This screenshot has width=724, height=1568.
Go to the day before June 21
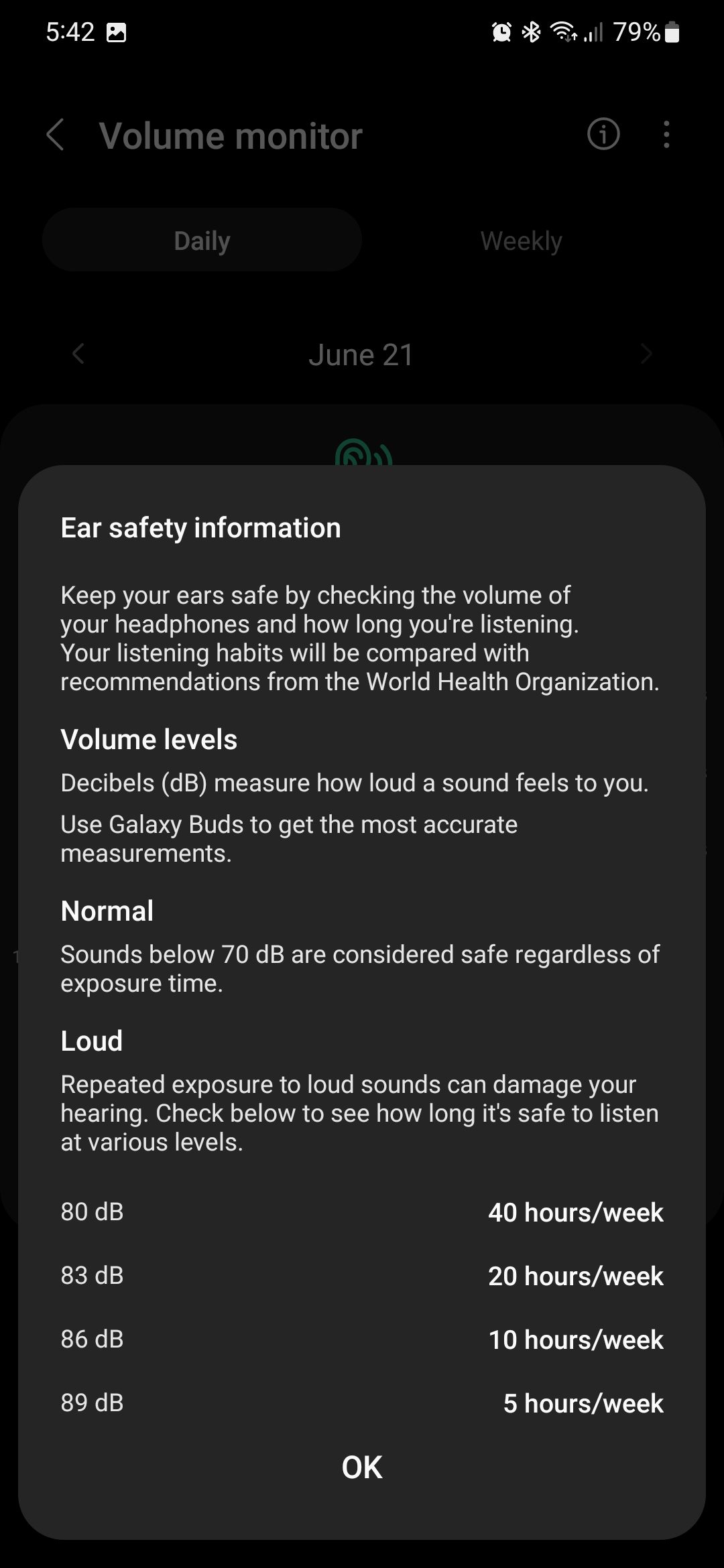(x=78, y=354)
